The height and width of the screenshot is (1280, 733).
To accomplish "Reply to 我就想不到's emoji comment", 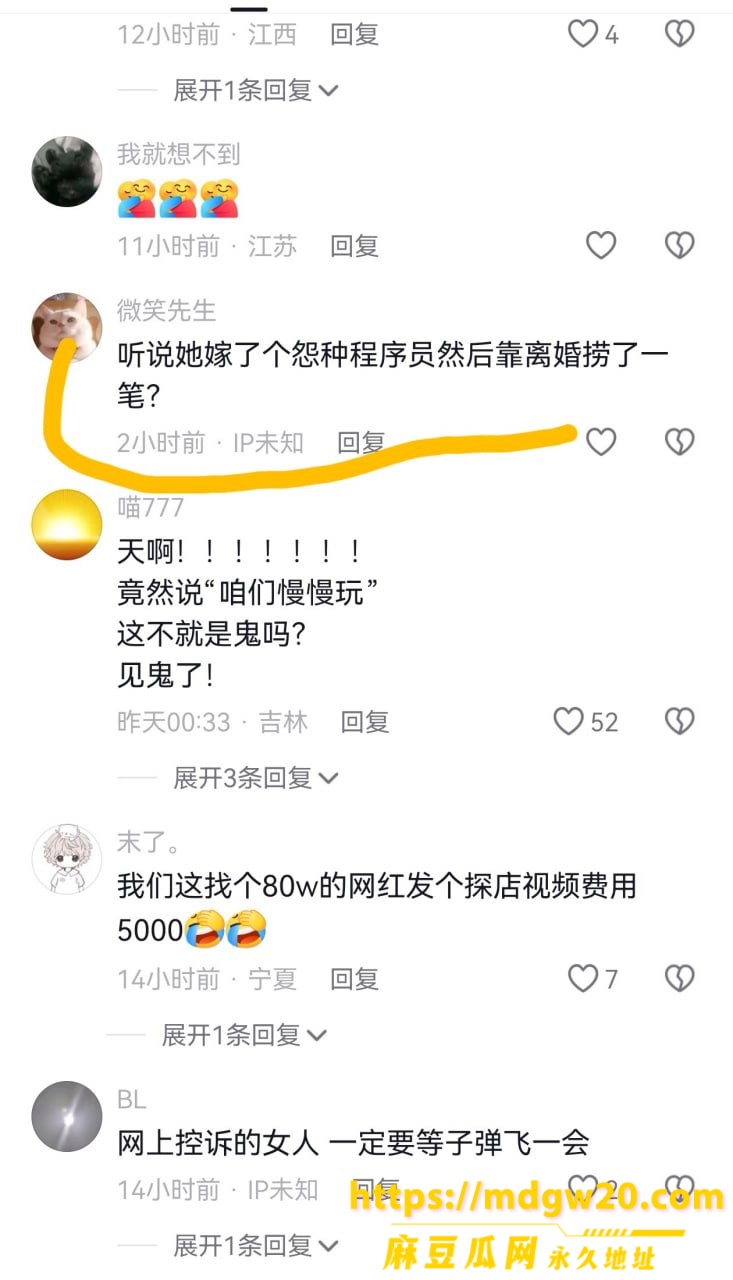I will [x=354, y=246].
